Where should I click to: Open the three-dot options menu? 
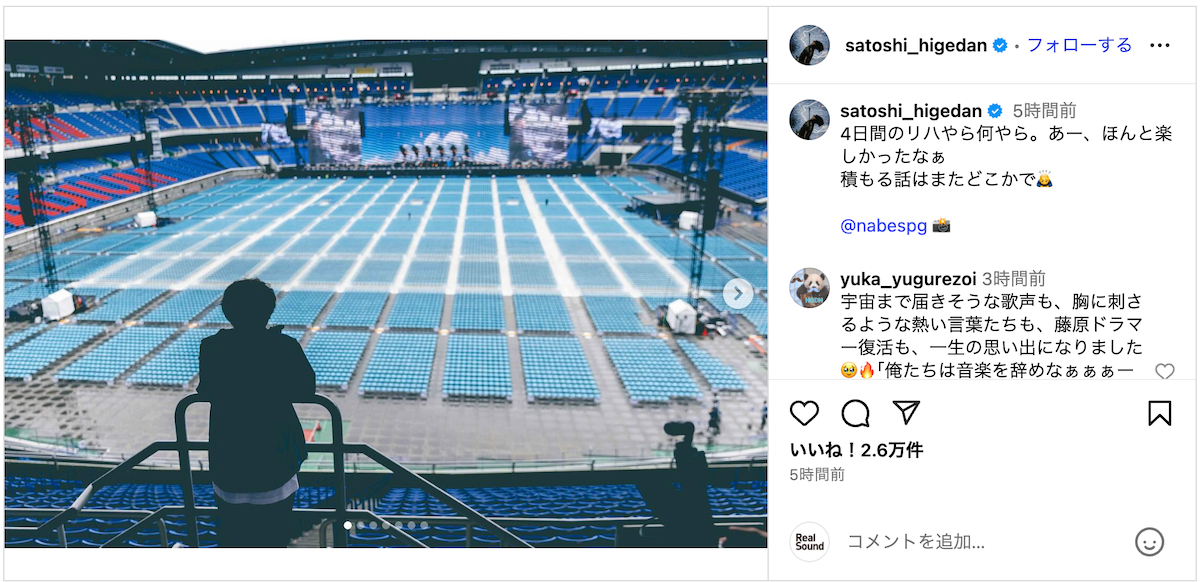[1159, 46]
